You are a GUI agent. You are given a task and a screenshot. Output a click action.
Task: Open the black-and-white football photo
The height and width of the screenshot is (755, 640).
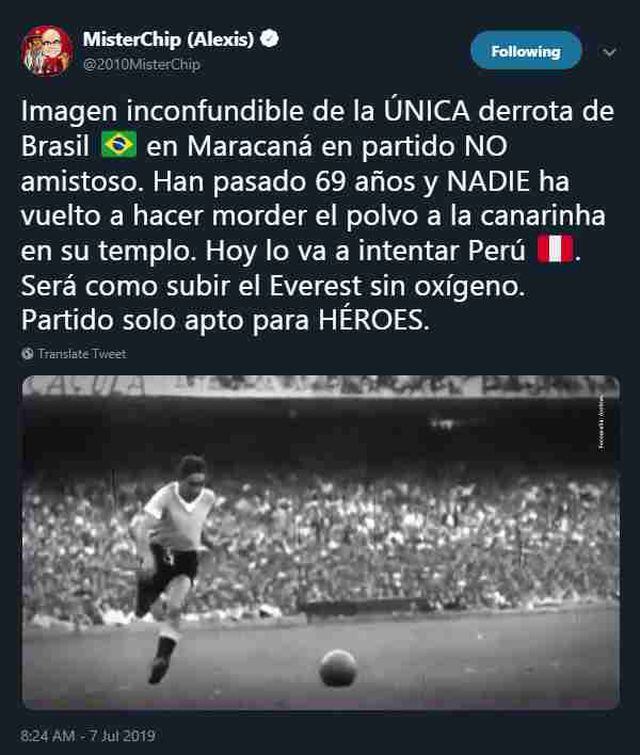tap(320, 541)
